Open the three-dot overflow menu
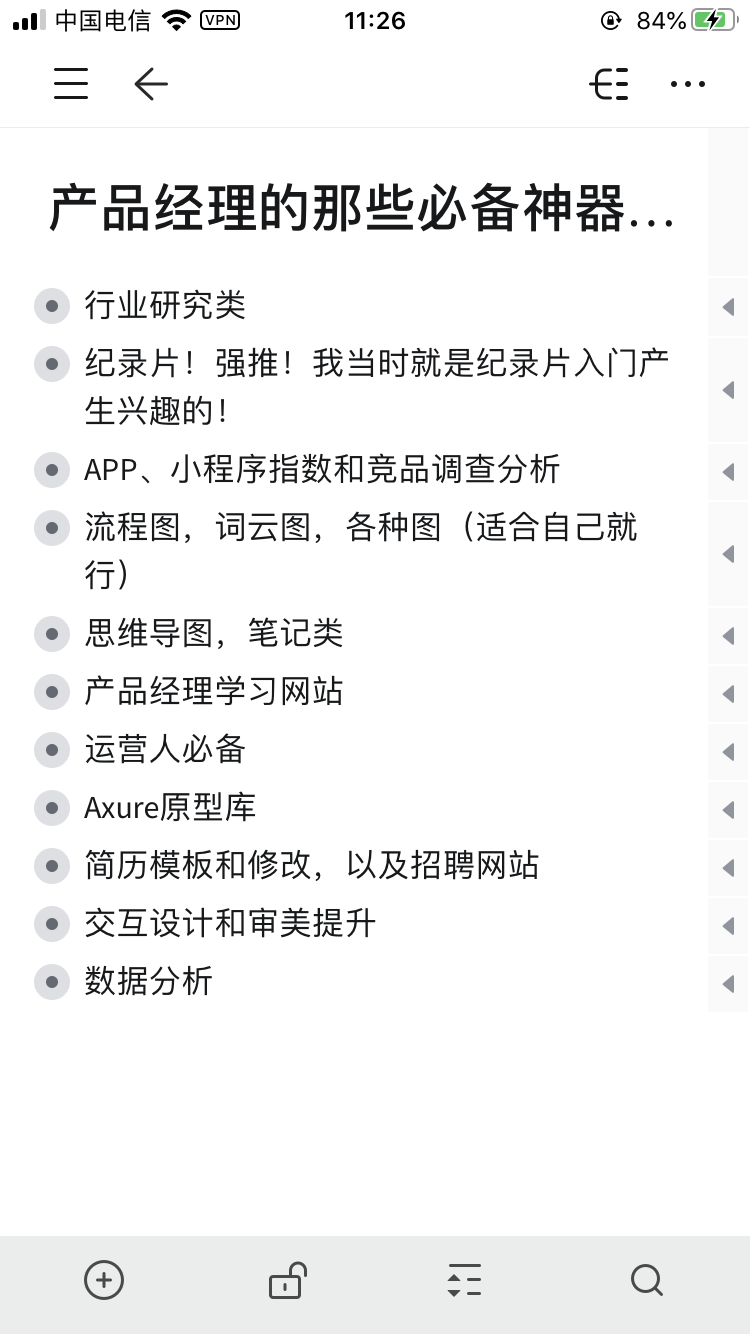The width and height of the screenshot is (750, 1334). (x=688, y=84)
